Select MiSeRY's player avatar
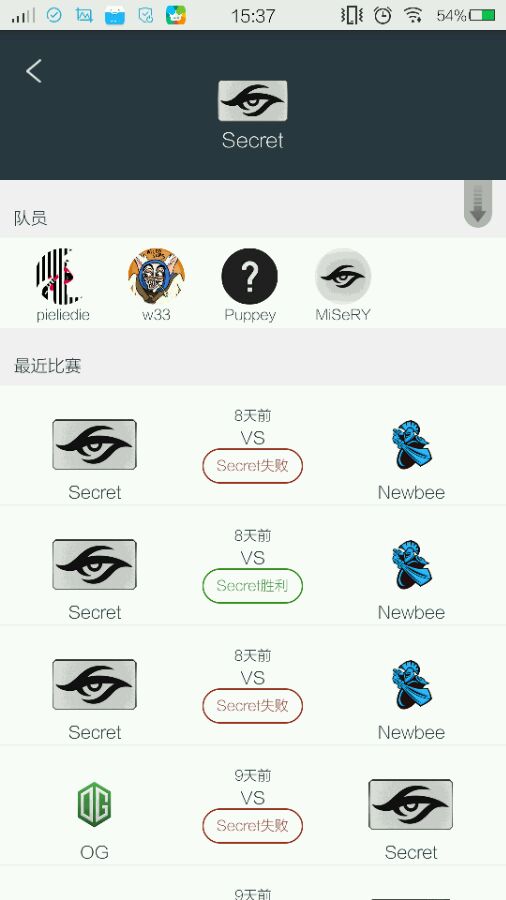Viewport: 506px width, 900px height. tap(343, 277)
